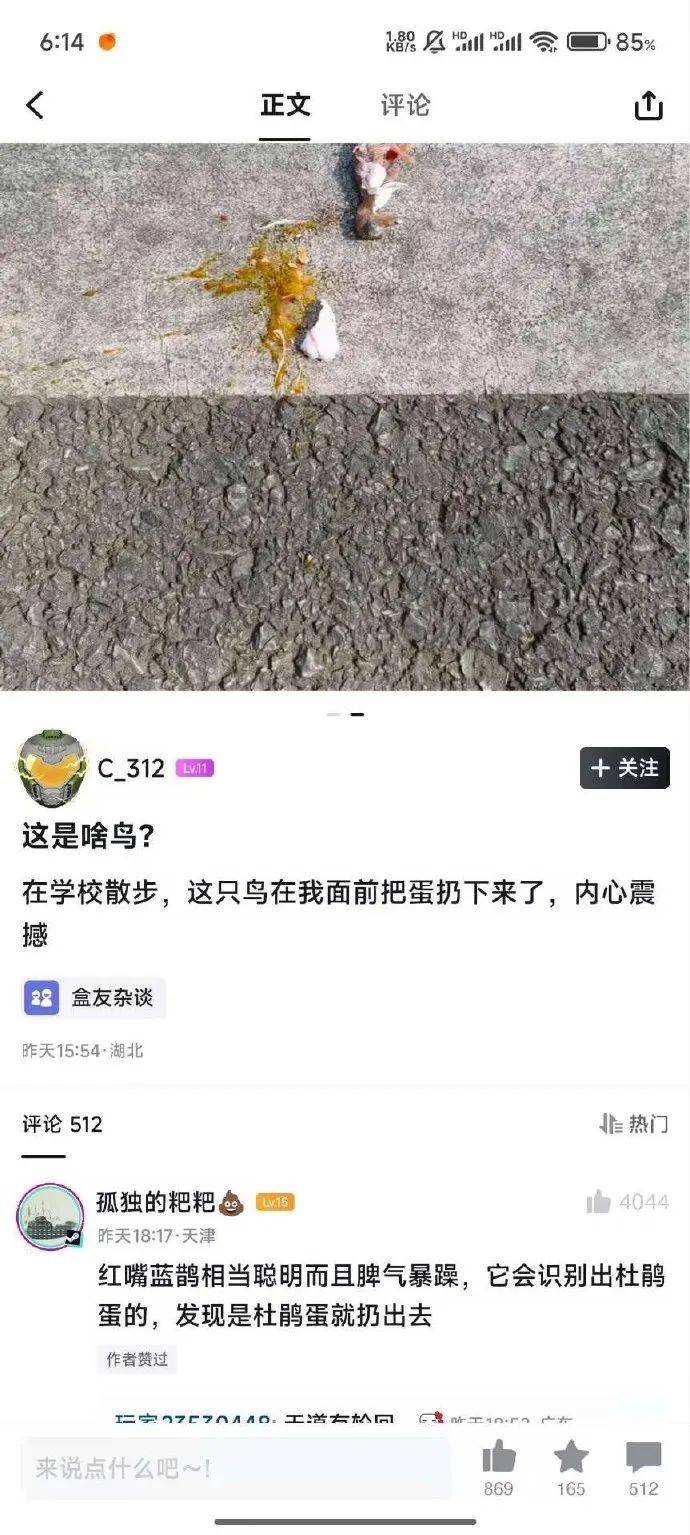The width and height of the screenshot is (690, 1535).
Task: Favorite the post with star icon
Action: [571, 1458]
